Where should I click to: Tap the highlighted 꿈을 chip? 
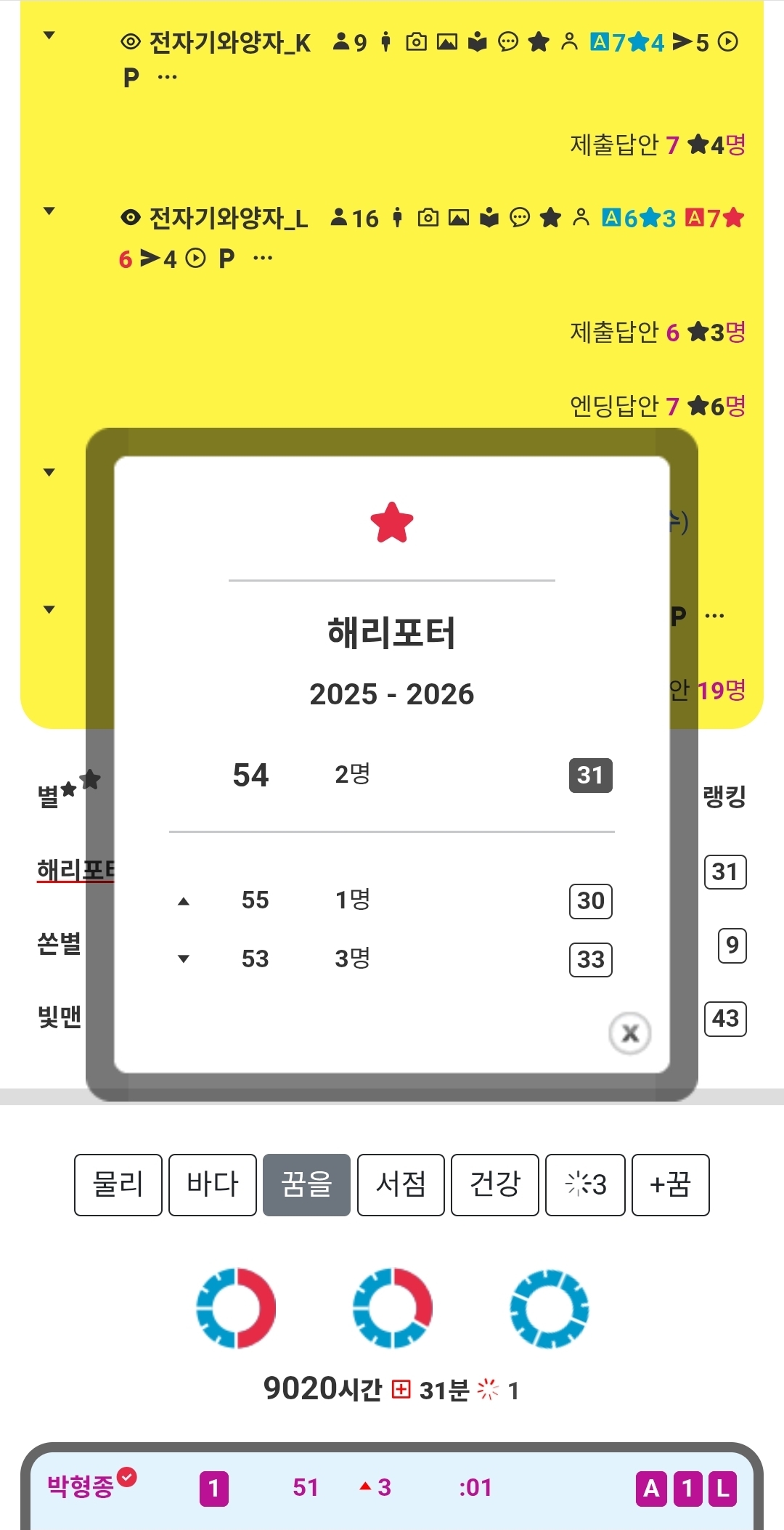point(306,1185)
